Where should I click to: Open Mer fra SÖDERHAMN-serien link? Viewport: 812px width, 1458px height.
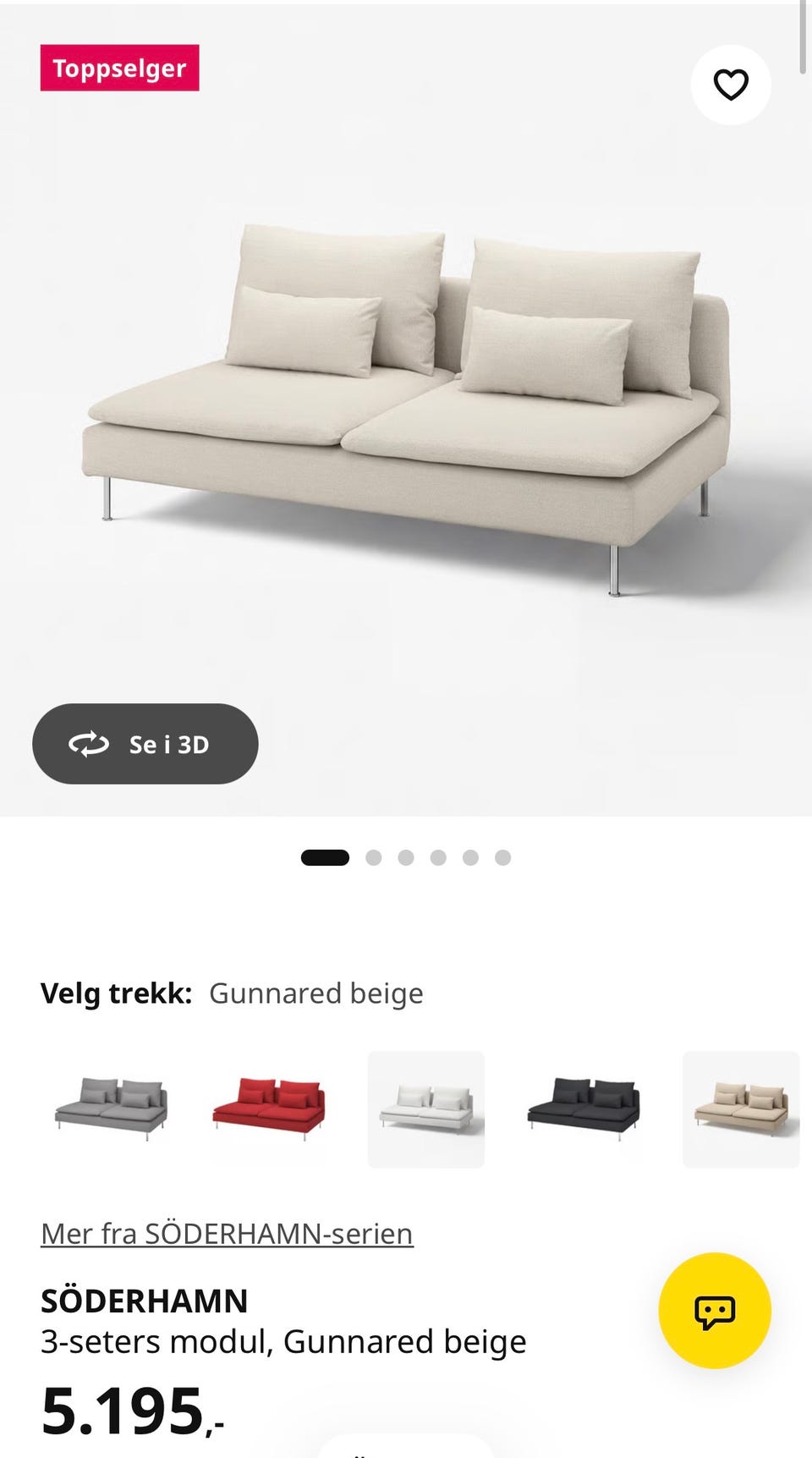click(227, 1234)
